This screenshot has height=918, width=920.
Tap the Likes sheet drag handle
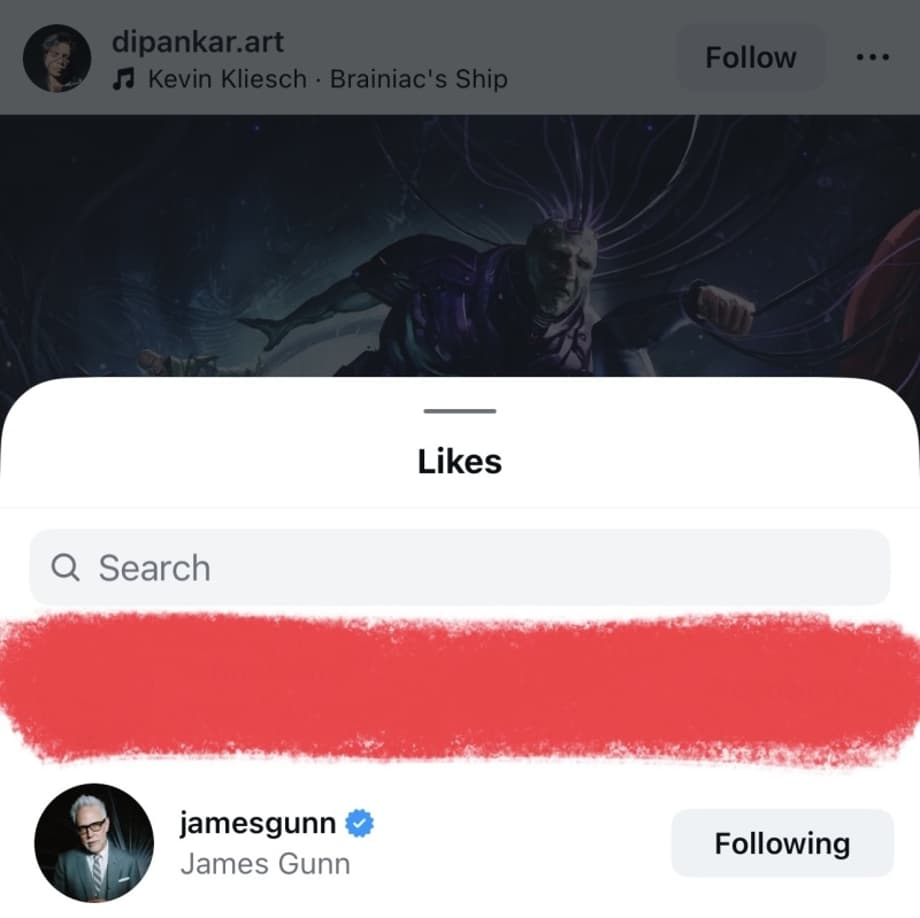click(460, 411)
